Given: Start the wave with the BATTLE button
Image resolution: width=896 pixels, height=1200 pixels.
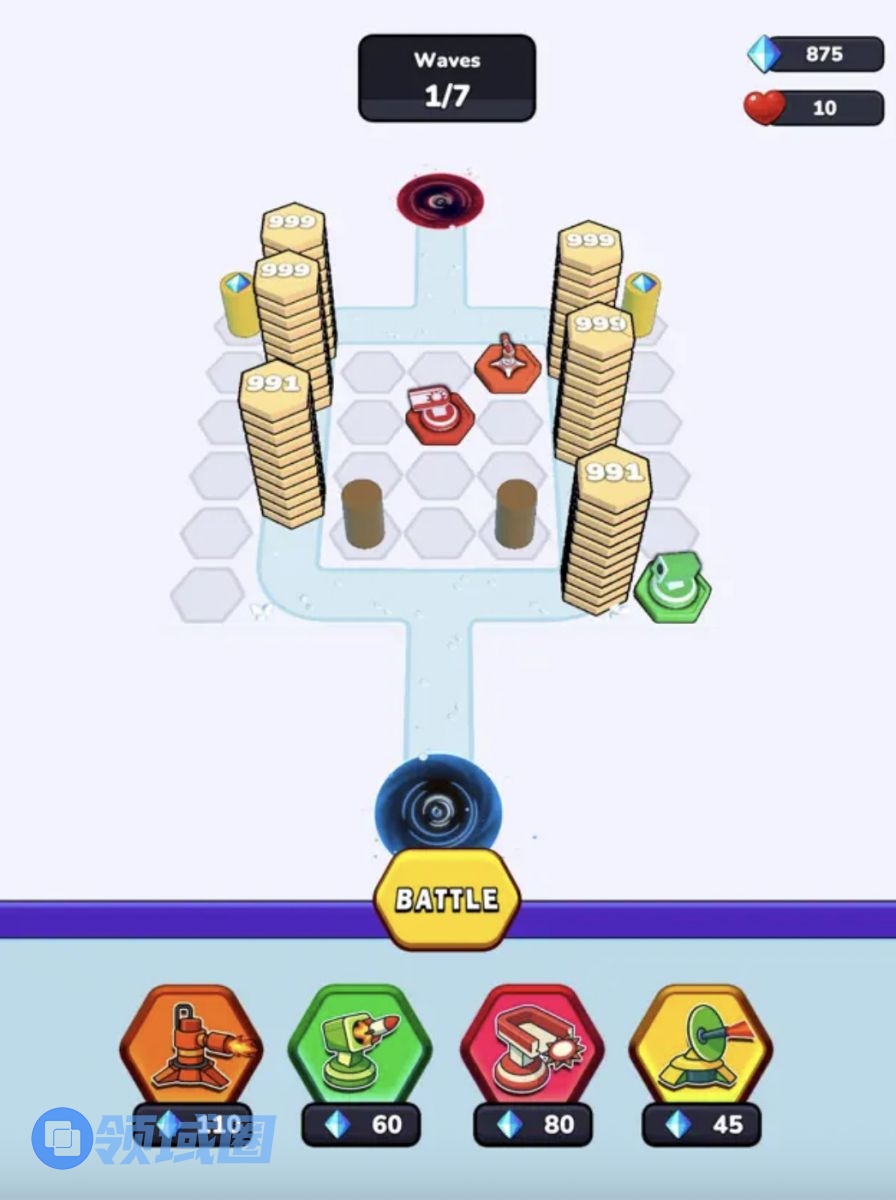Looking at the screenshot, I should click(447, 899).
